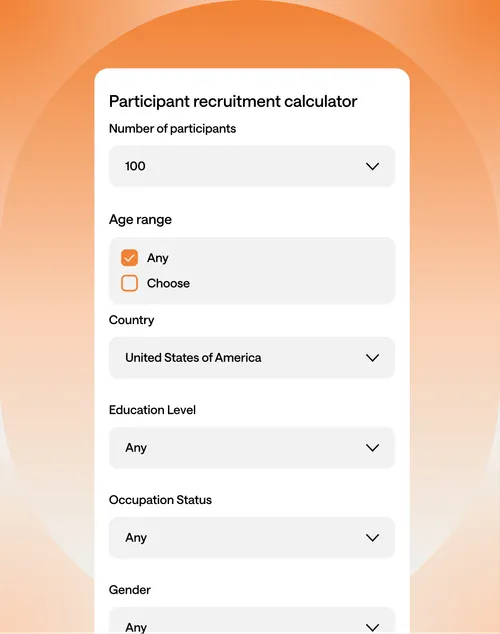The height and width of the screenshot is (634, 500).
Task: Open the Number of participants dropdown
Action: coord(252,166)
